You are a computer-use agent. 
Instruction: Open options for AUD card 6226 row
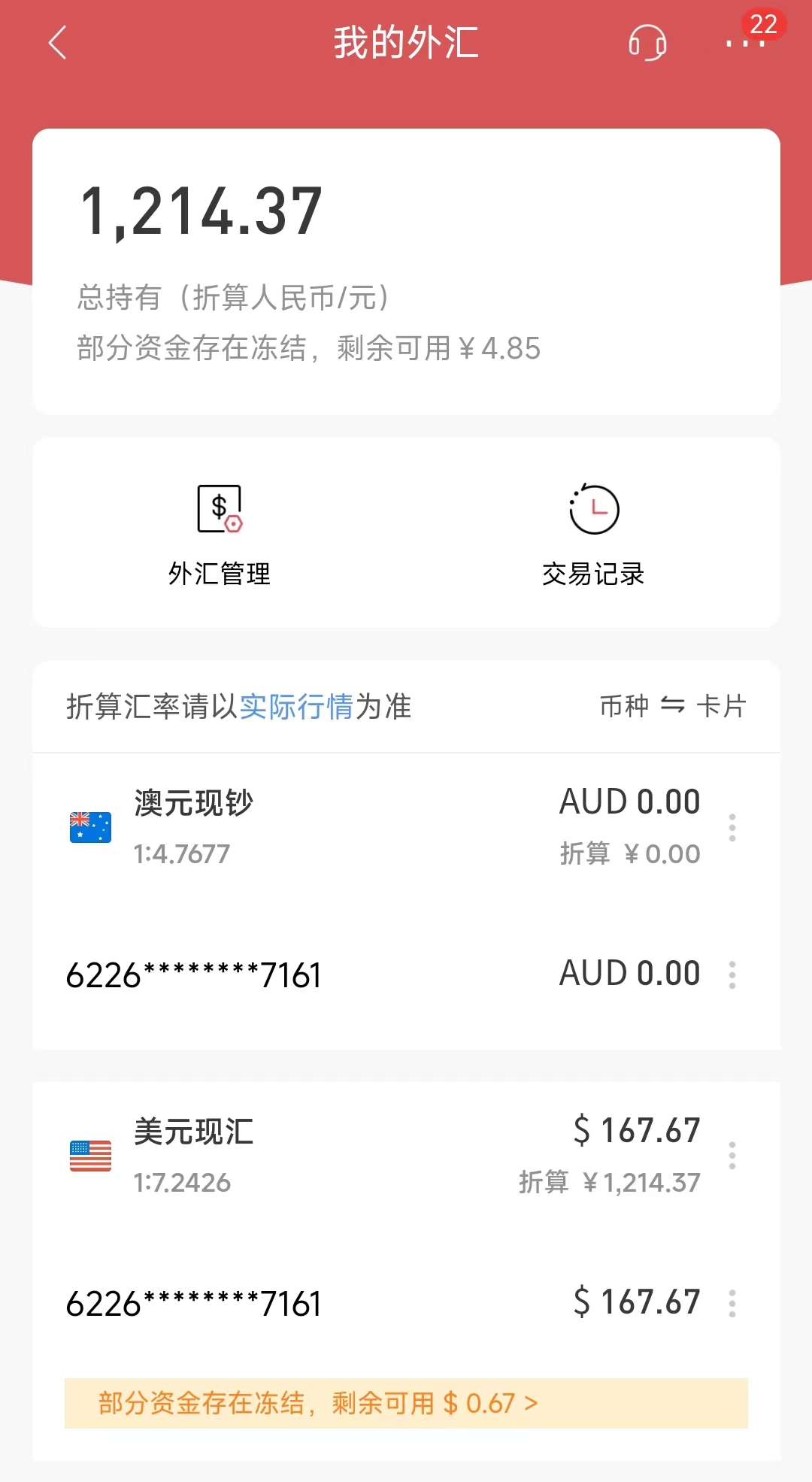coord(732,974)
